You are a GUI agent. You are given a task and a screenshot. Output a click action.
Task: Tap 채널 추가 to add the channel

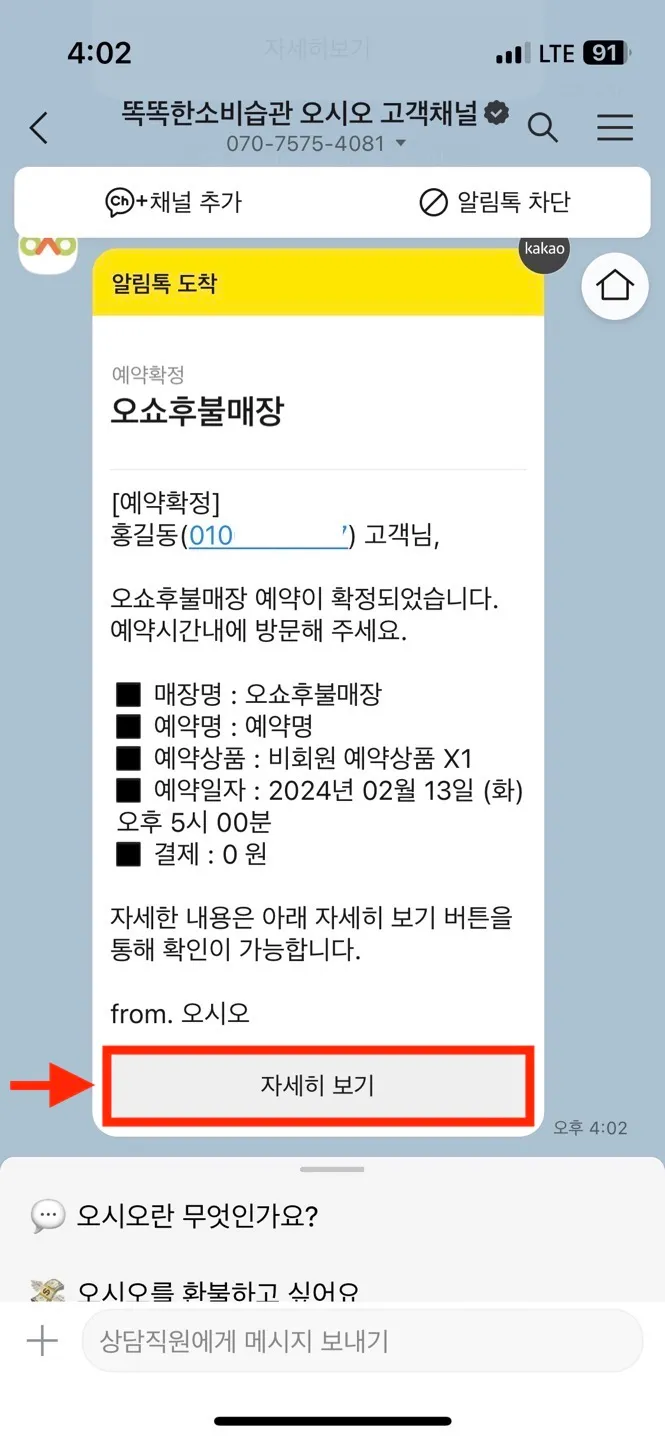(173, 202)
